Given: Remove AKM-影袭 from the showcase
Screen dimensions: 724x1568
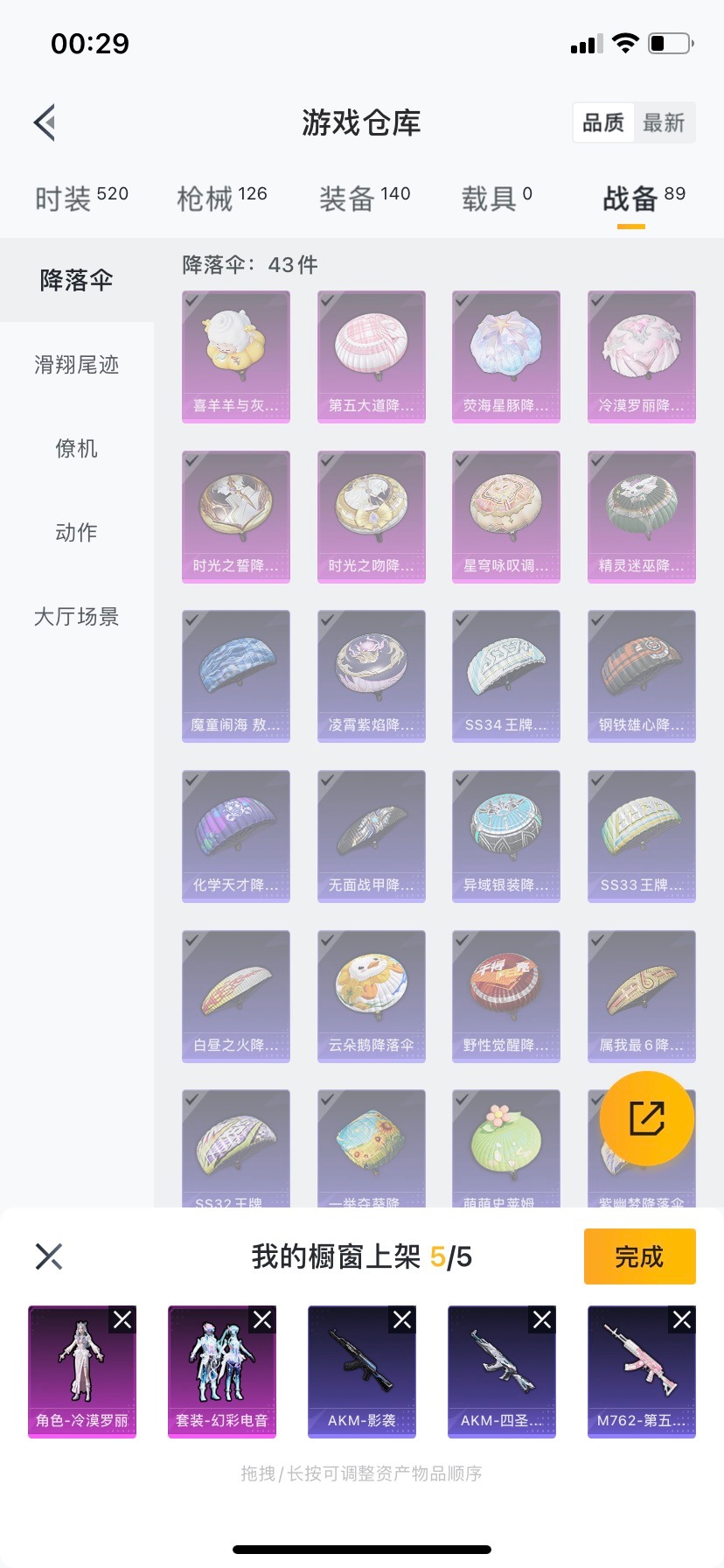Looking at the screenshot, I should click(x=402, y=1319).
